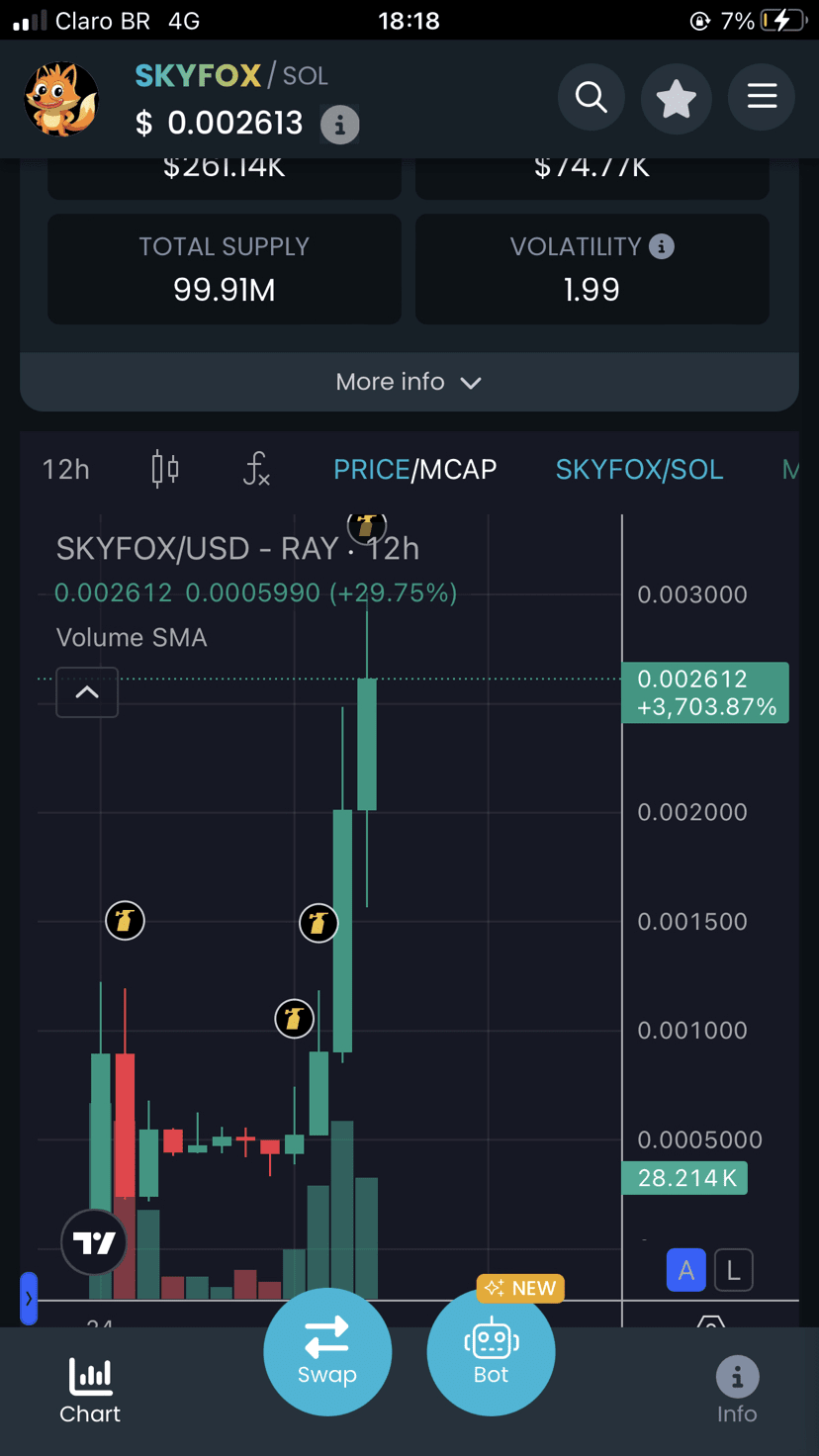
Task: Open the TradingView logo button
Action: pyautogui.click(x=94, y=1242)
